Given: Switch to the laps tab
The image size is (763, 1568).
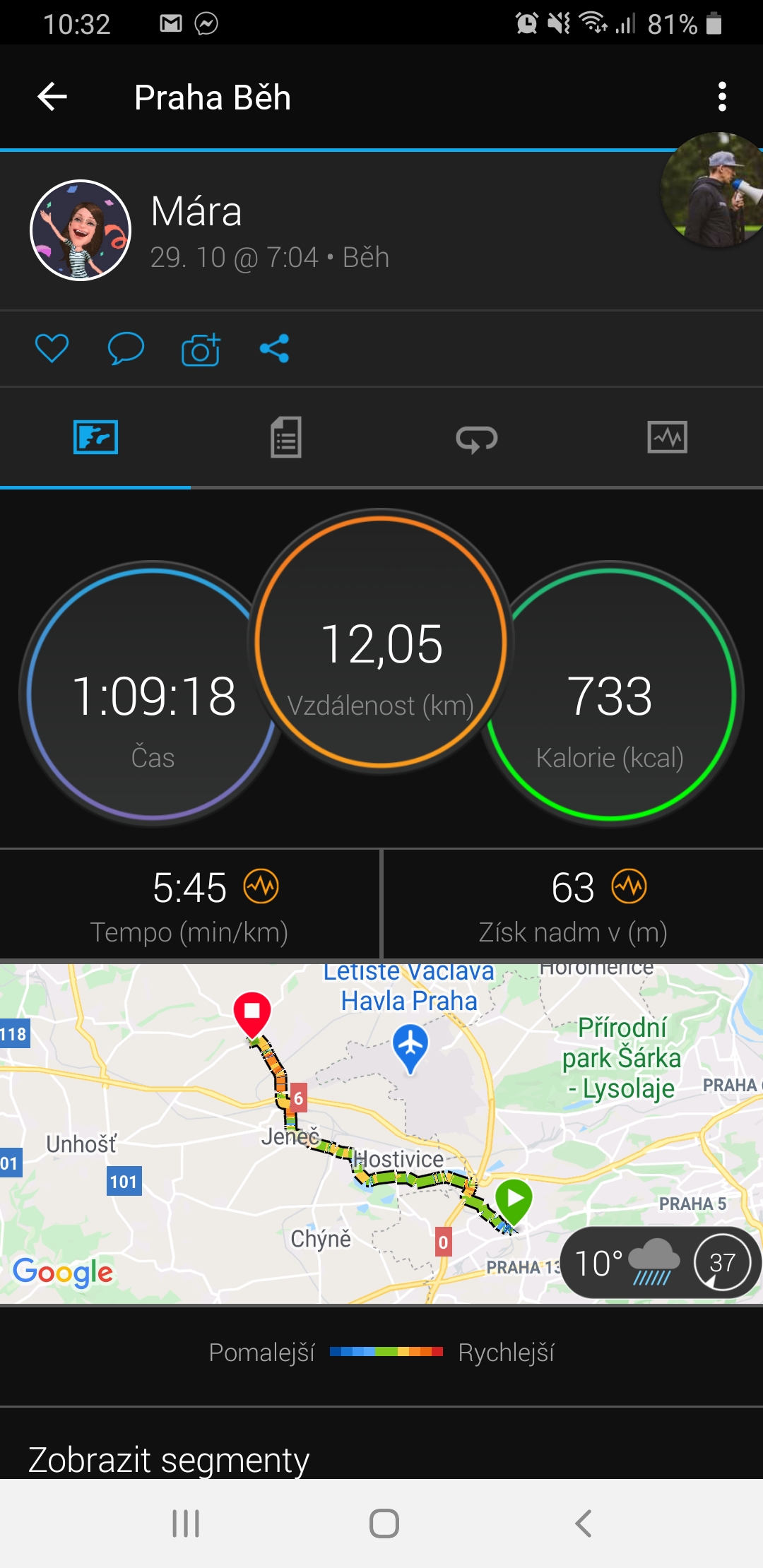Looking at the screenshot, I should pyautogui.click(x=477, y=439).
